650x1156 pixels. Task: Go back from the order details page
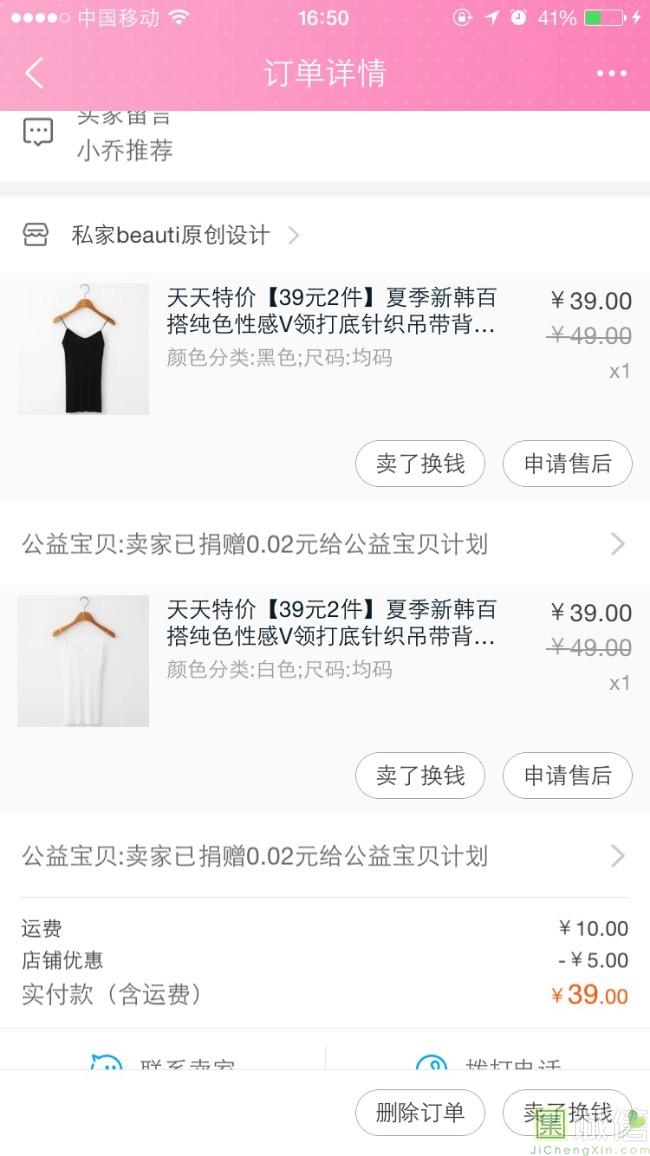35,73
